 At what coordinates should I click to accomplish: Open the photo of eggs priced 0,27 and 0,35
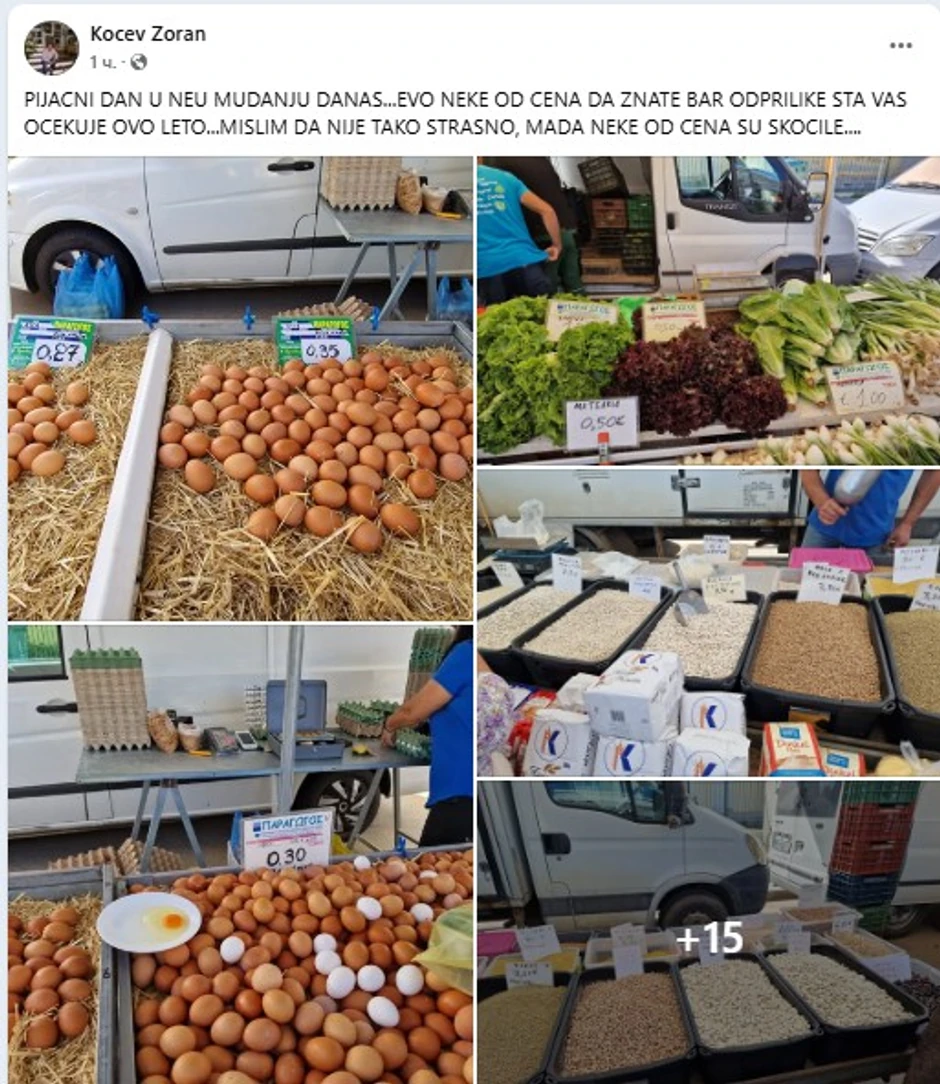240,388
